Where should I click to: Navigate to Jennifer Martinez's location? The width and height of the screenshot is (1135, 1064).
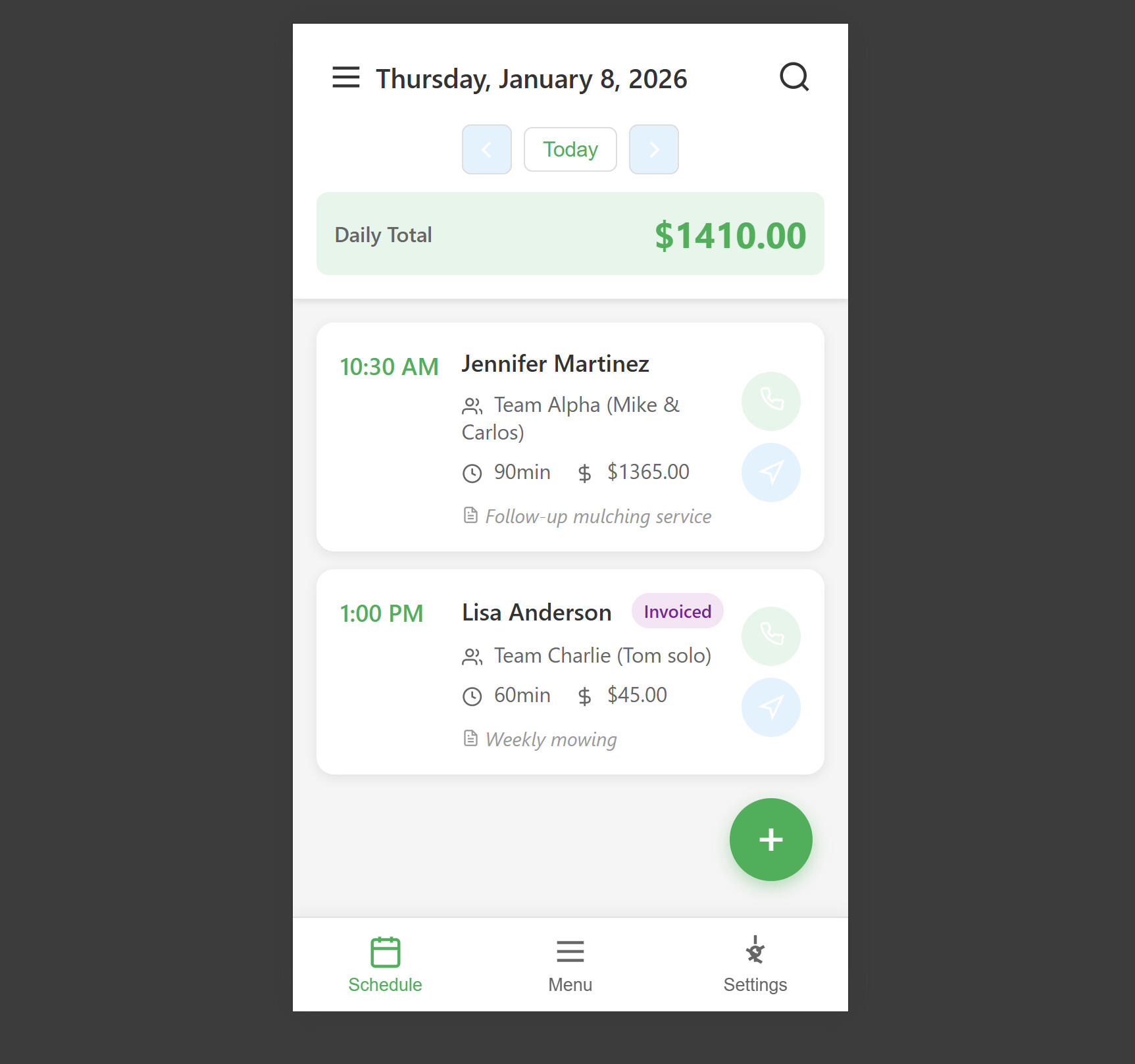click(770, 472)
